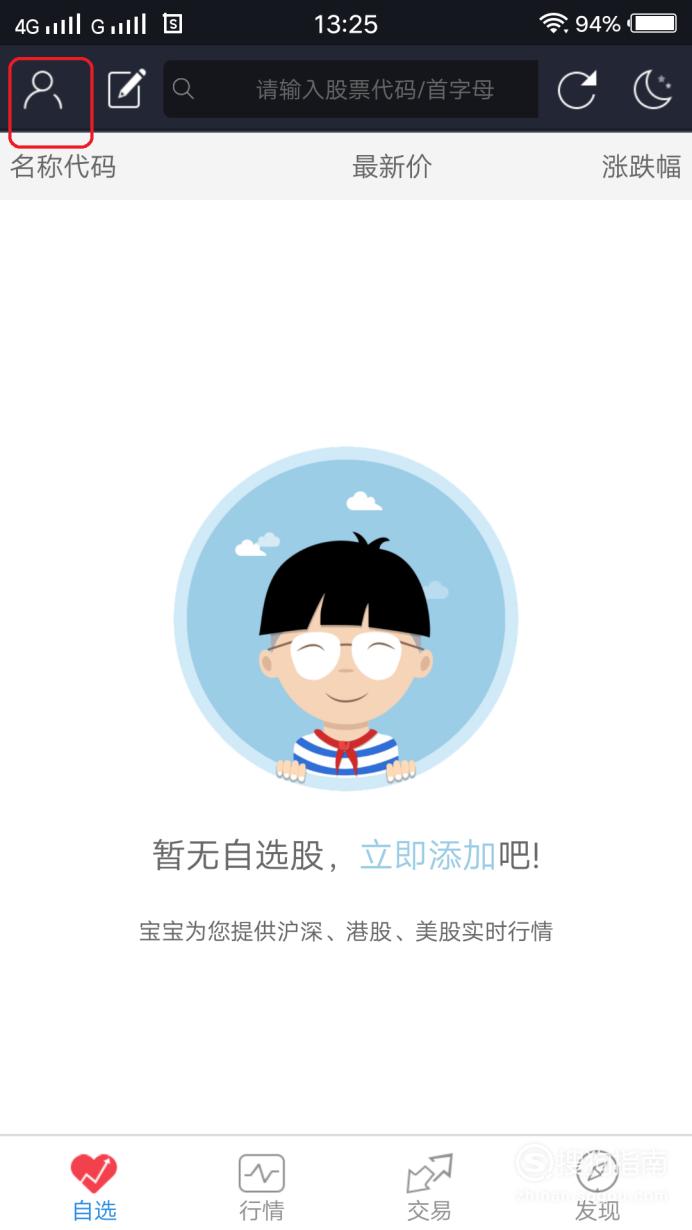Switch to the 行情 tab
Viewport: 692px width, 1230px height.
click(261, 1187)
